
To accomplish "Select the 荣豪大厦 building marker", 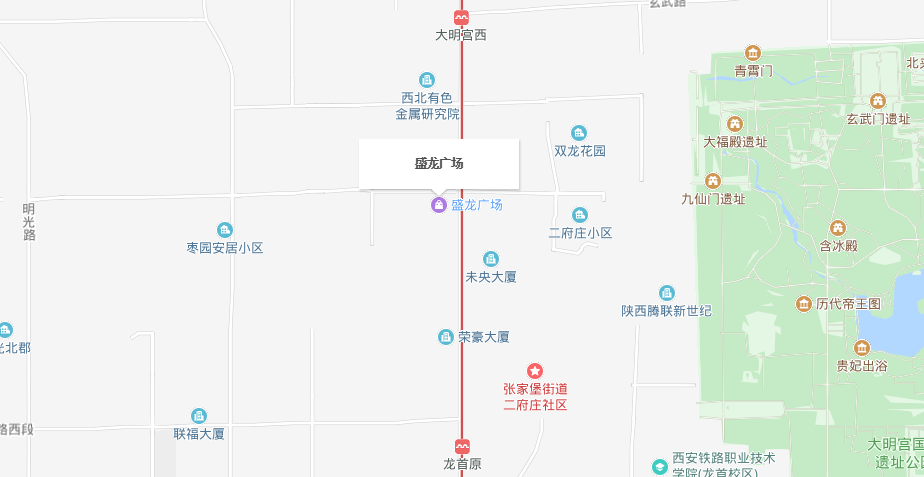I will click(x=446, y=337).
